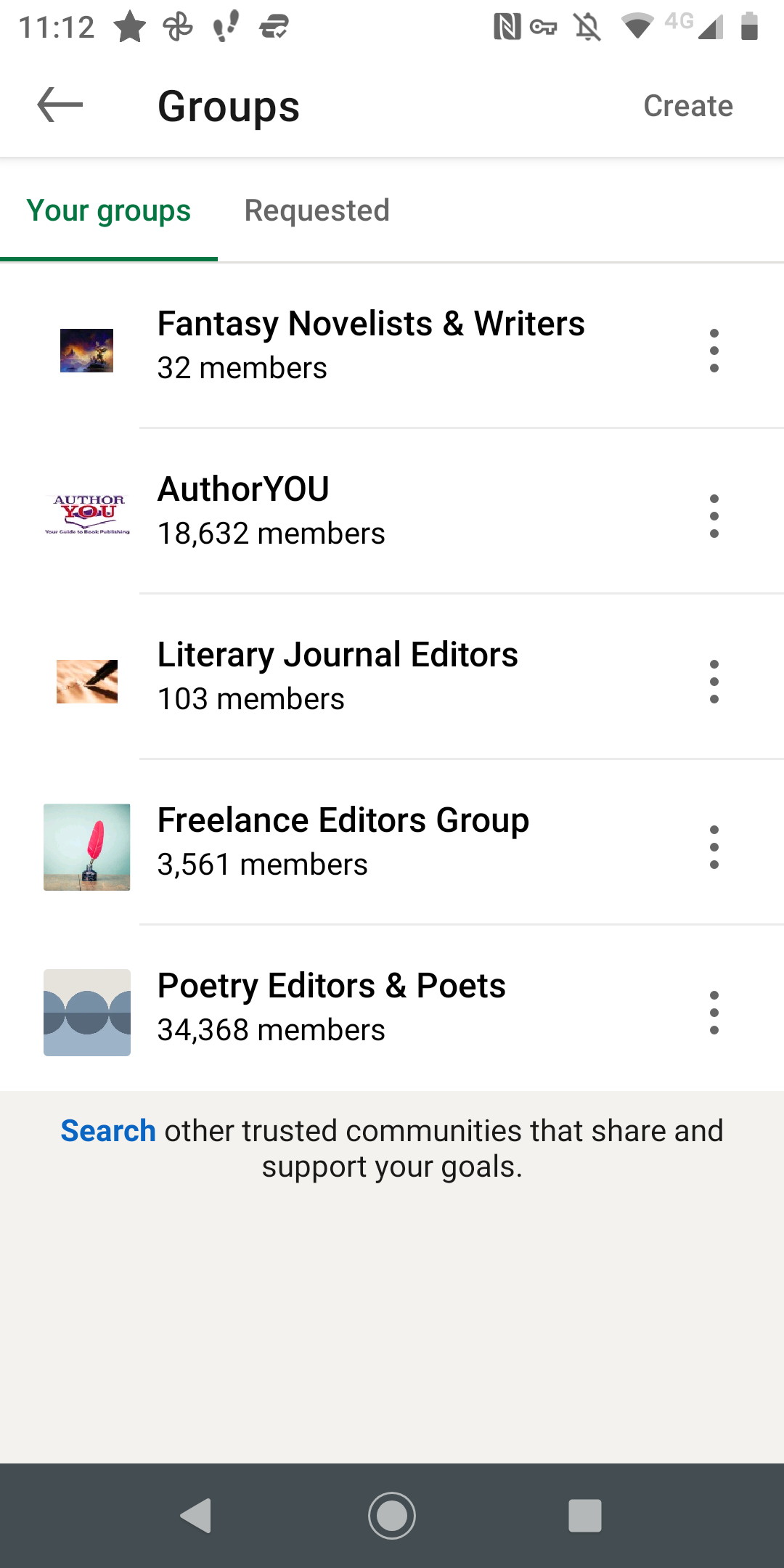The width and height of the screenshot is (784, 1568).
Task: Open the Literary Journal Editors group
Action: pyautogui.click(x=338, y=677)
